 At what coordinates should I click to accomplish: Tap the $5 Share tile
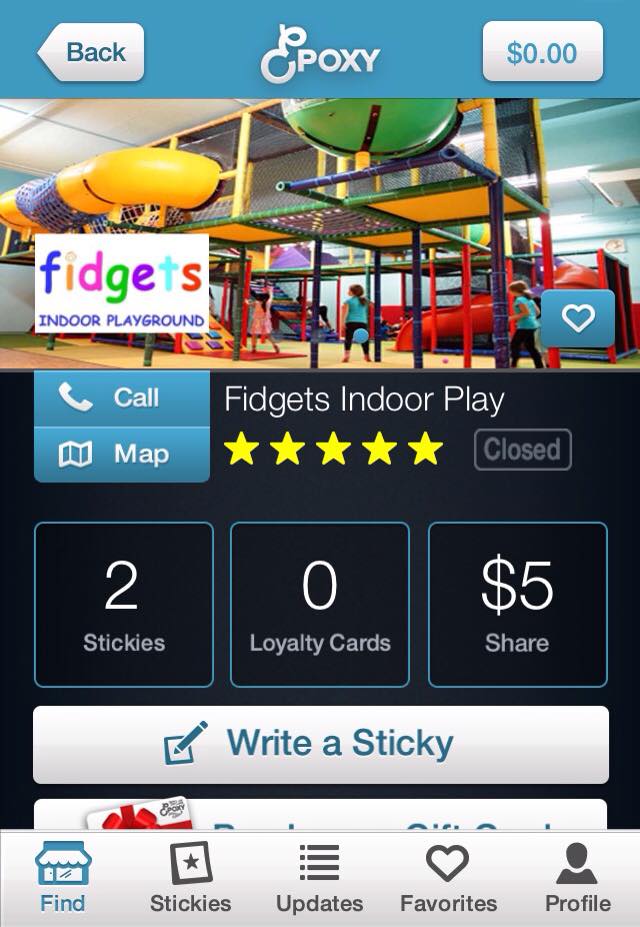pos(517,604)
